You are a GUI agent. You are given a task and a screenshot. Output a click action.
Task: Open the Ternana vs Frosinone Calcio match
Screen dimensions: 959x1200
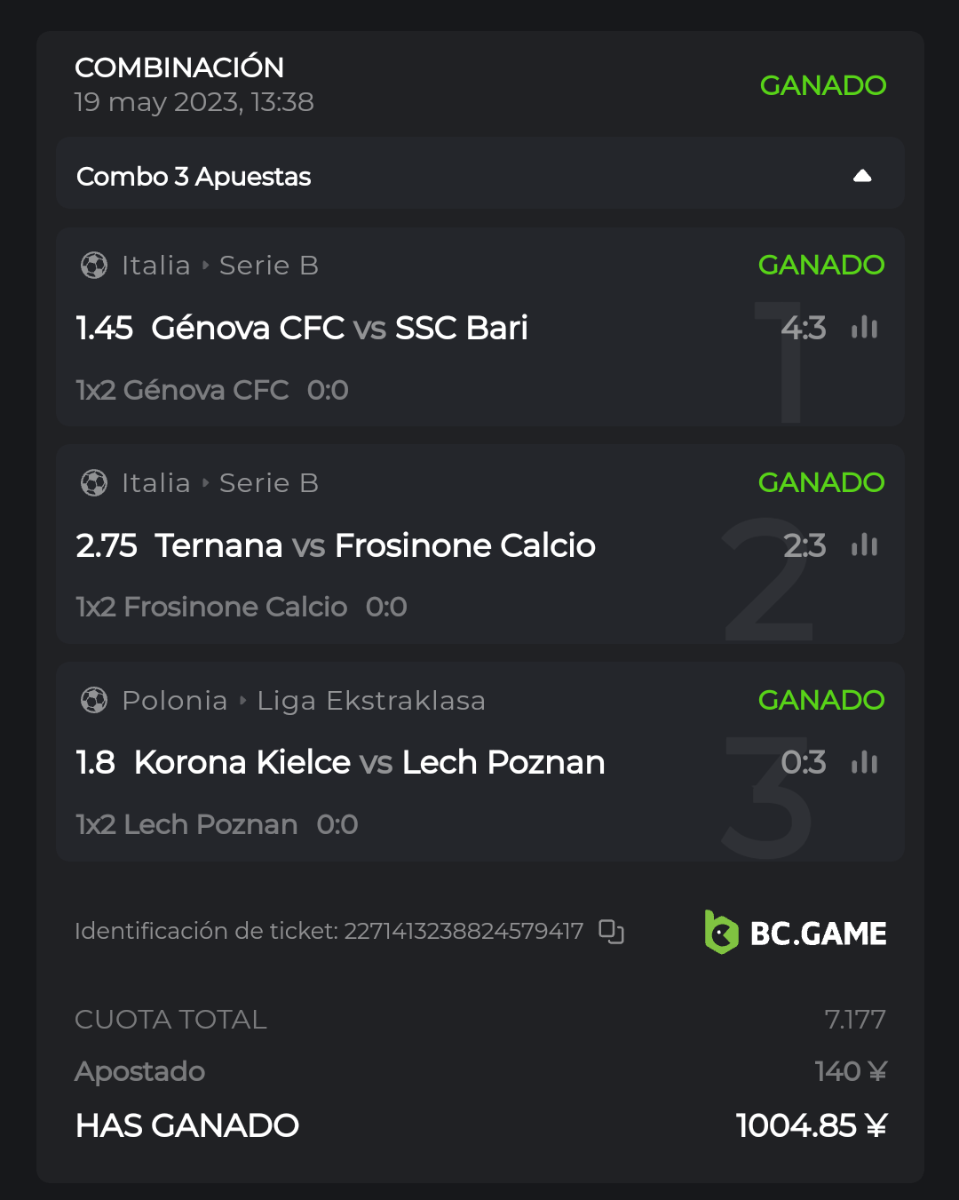point(375,546)
